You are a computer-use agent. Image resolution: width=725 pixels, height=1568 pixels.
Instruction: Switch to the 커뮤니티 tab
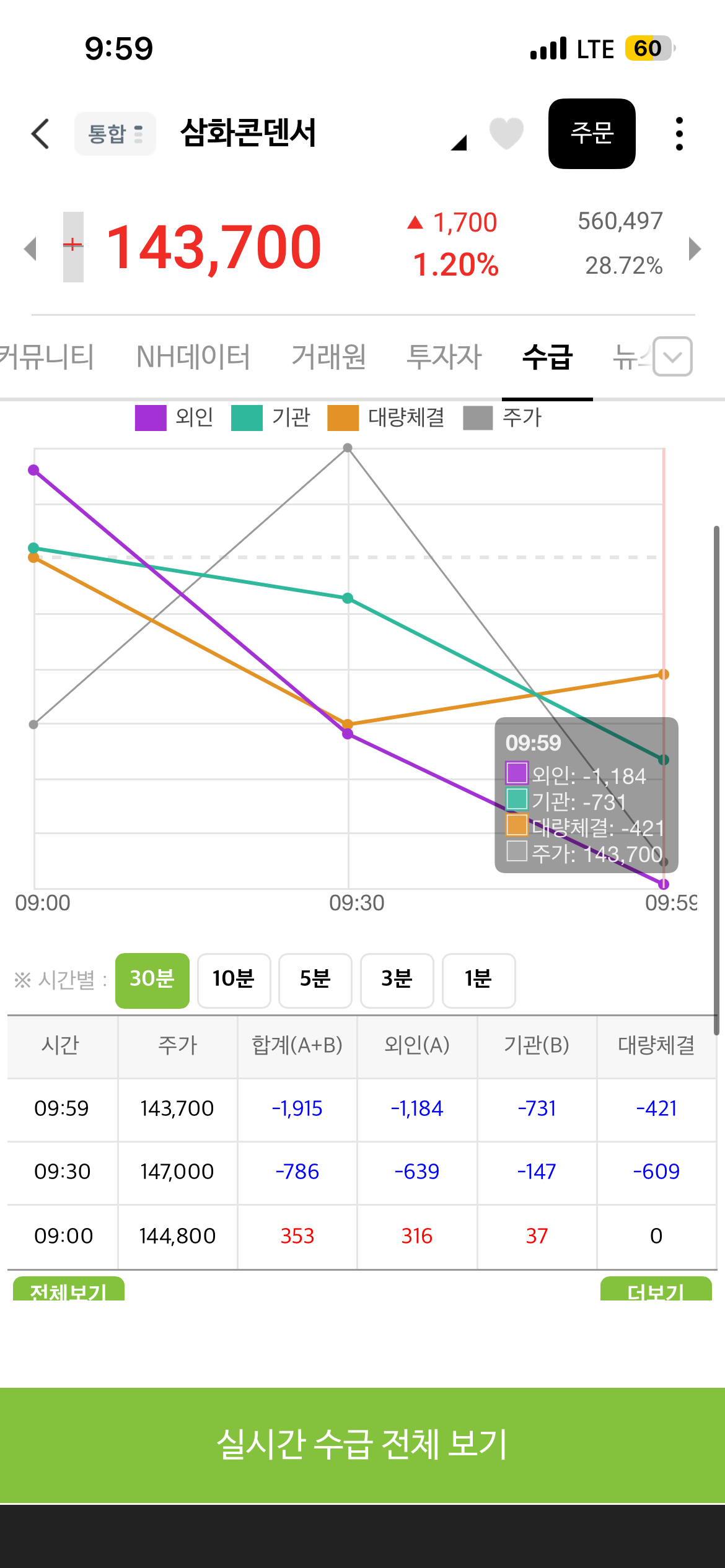point(47,357)
